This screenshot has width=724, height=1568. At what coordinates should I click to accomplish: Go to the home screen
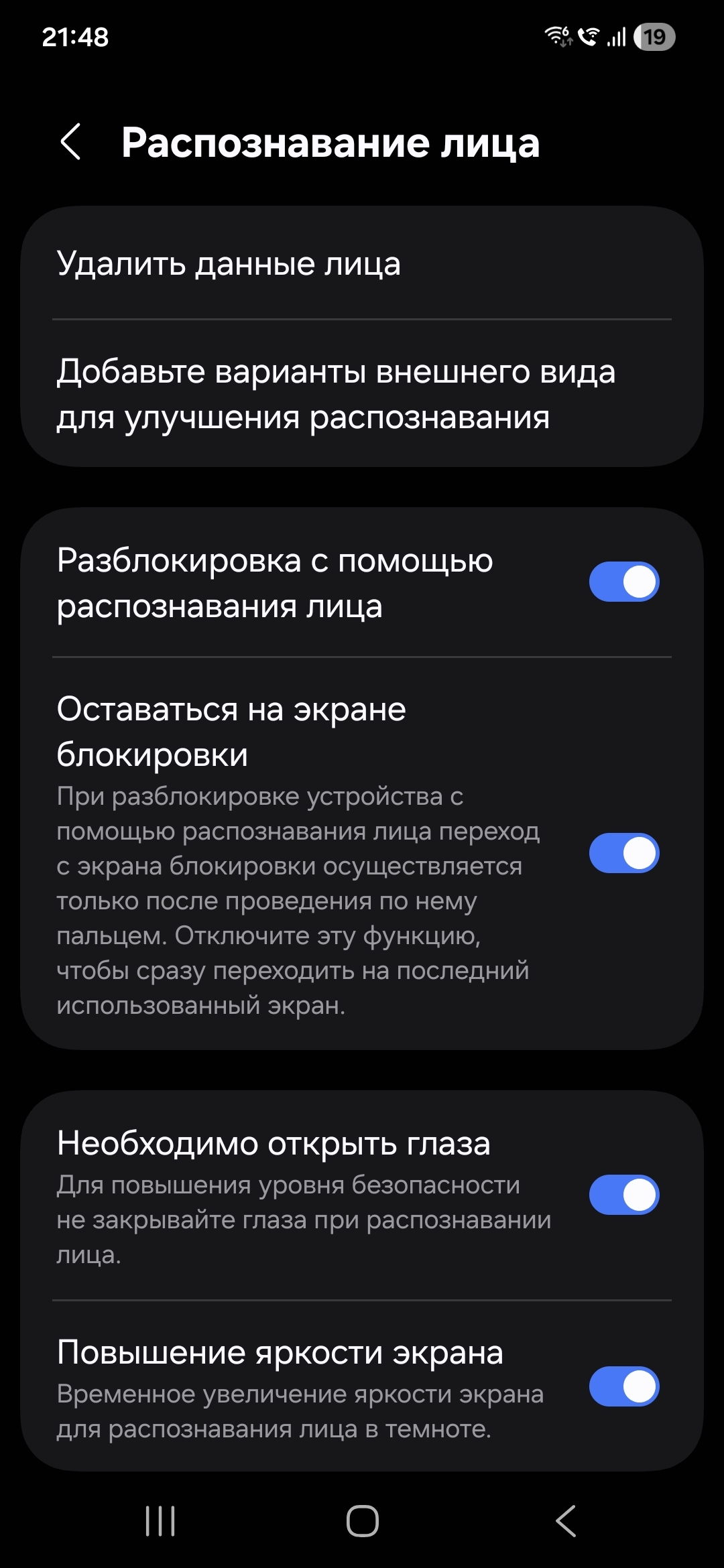(x=362, y=1521)
